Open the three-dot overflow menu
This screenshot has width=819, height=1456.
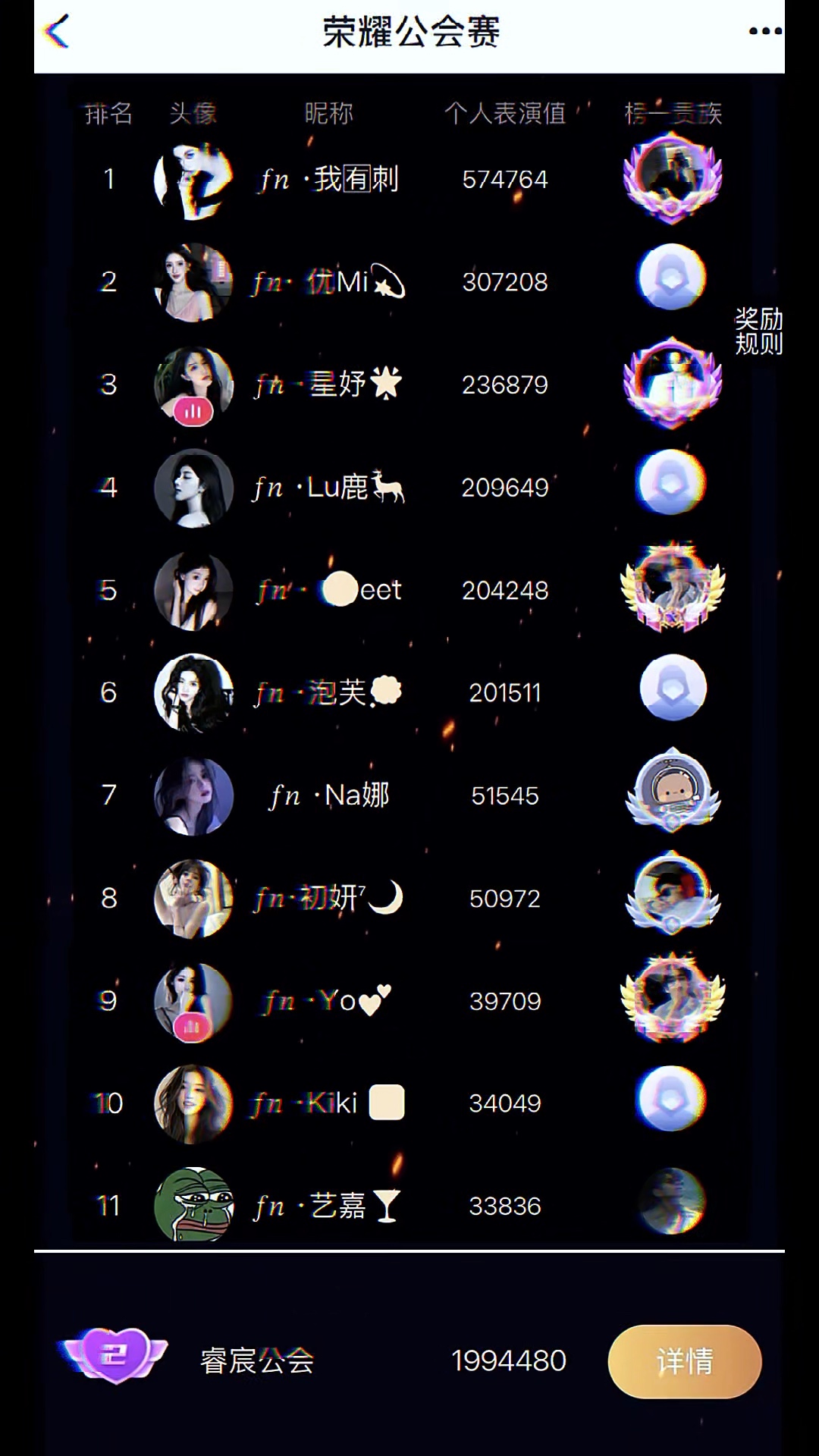(x=764, y=32)
